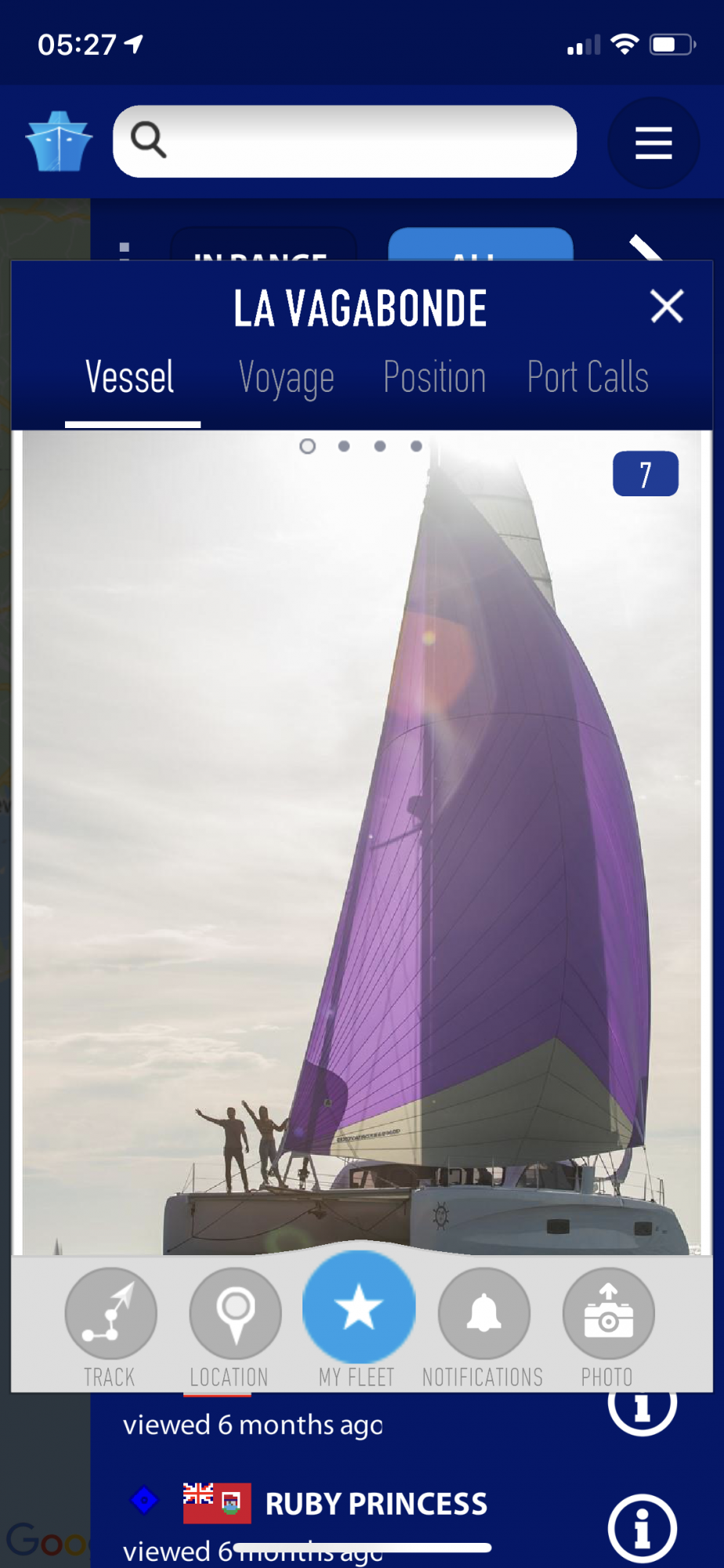Upload a photo of the vessel

(608, 1313)
